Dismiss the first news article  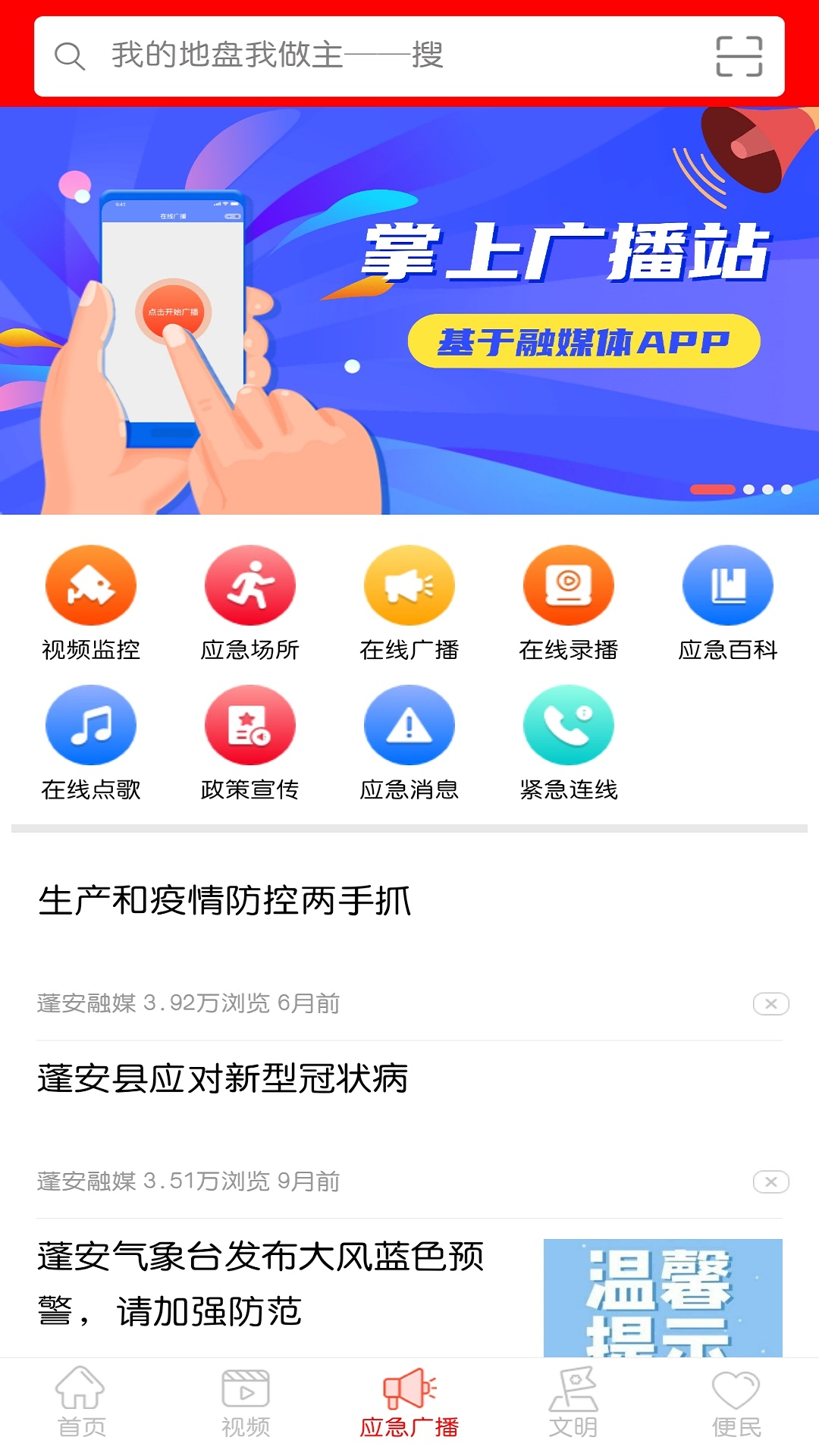(771, 1003)
